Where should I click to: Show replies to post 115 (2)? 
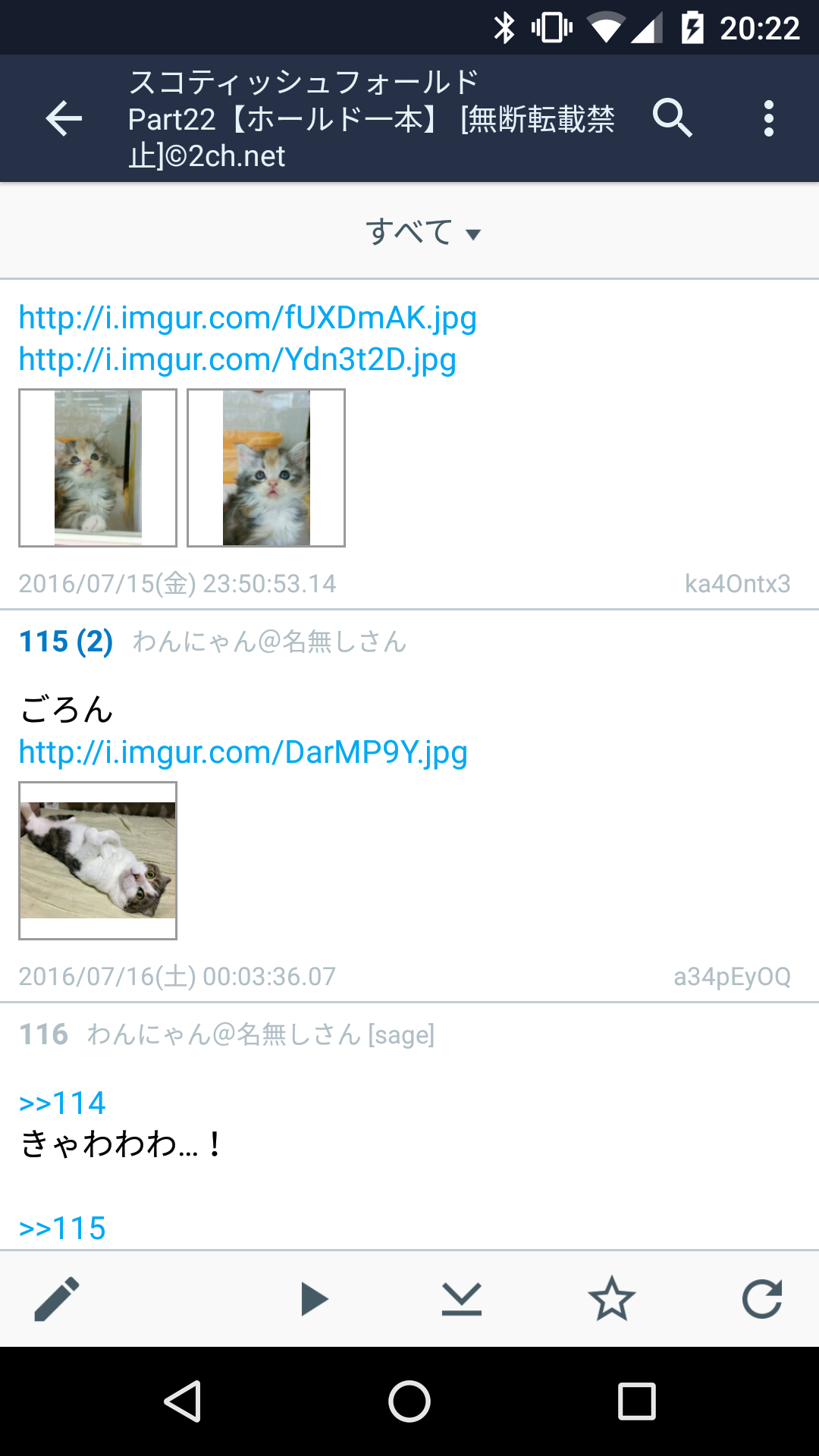pos(66,642)
